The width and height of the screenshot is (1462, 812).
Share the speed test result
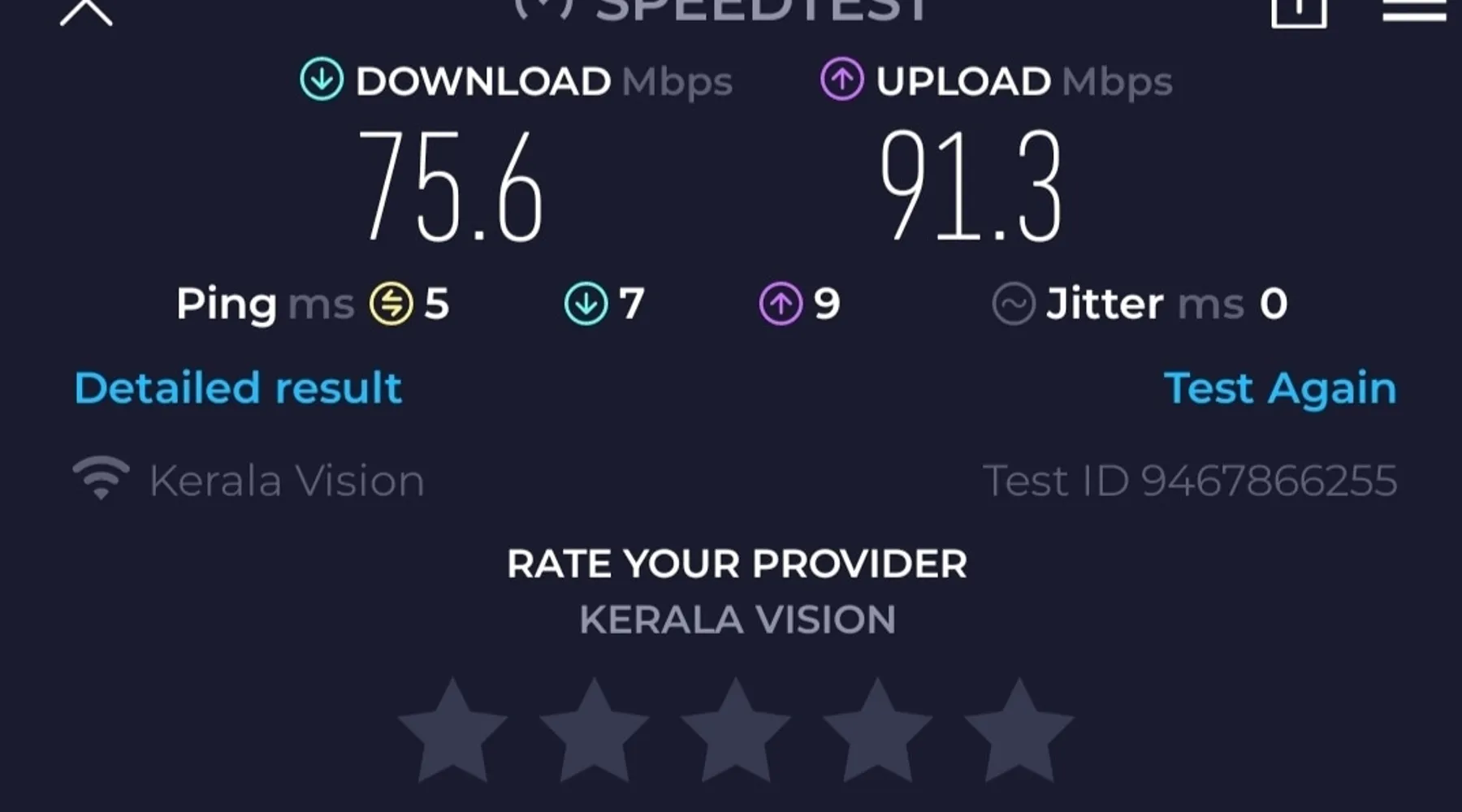[1299, 11]
